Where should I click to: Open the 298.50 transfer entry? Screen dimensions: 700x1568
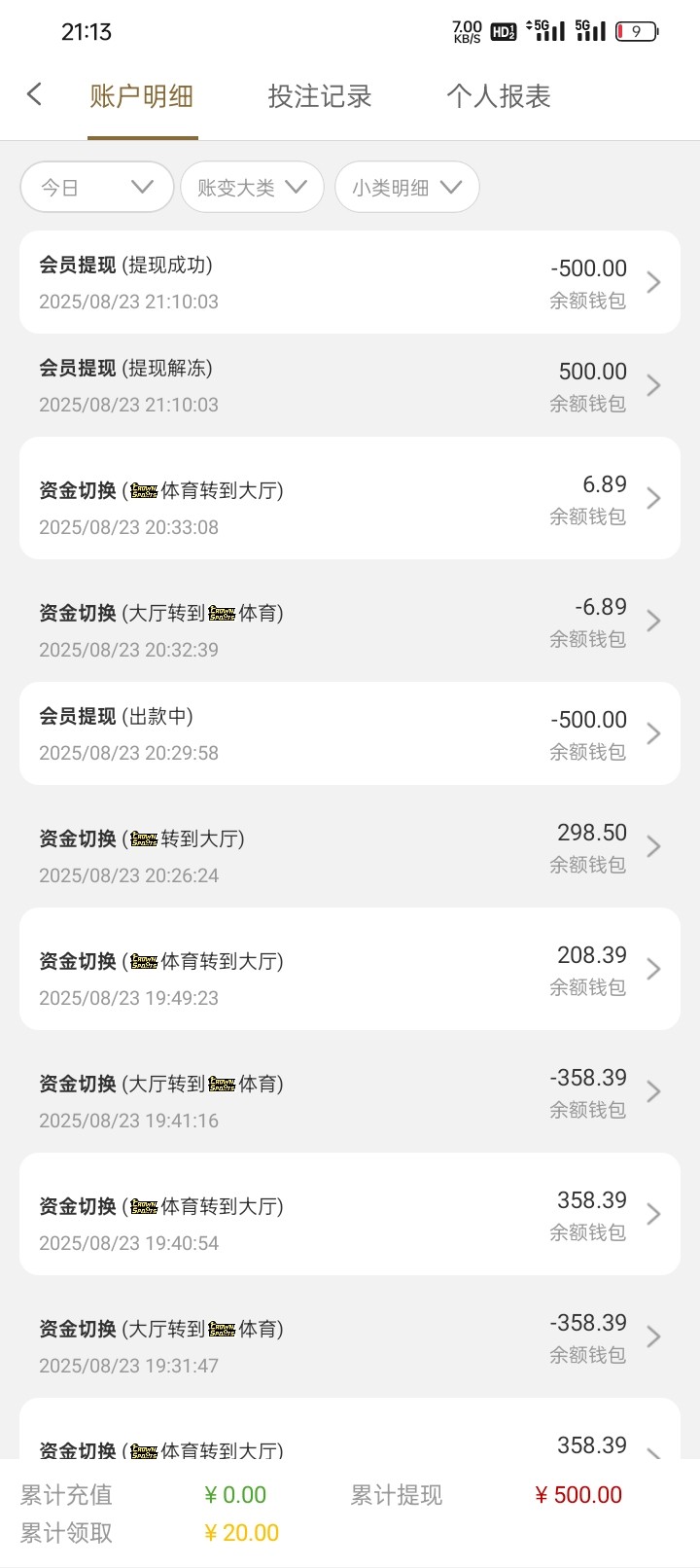pyautogui.click(x=350, y=846)
